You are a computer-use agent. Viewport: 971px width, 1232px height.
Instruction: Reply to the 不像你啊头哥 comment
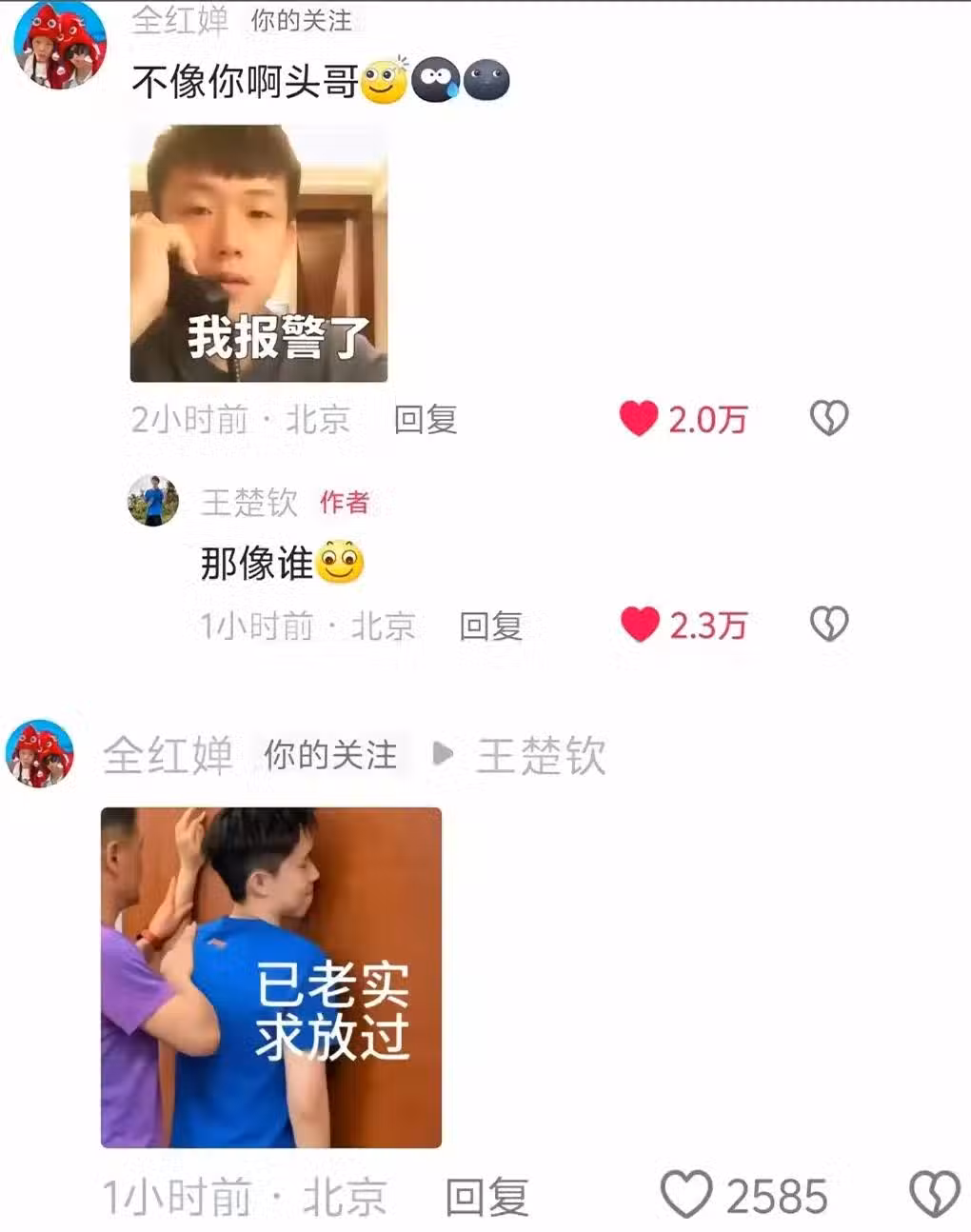coord(426,419)
